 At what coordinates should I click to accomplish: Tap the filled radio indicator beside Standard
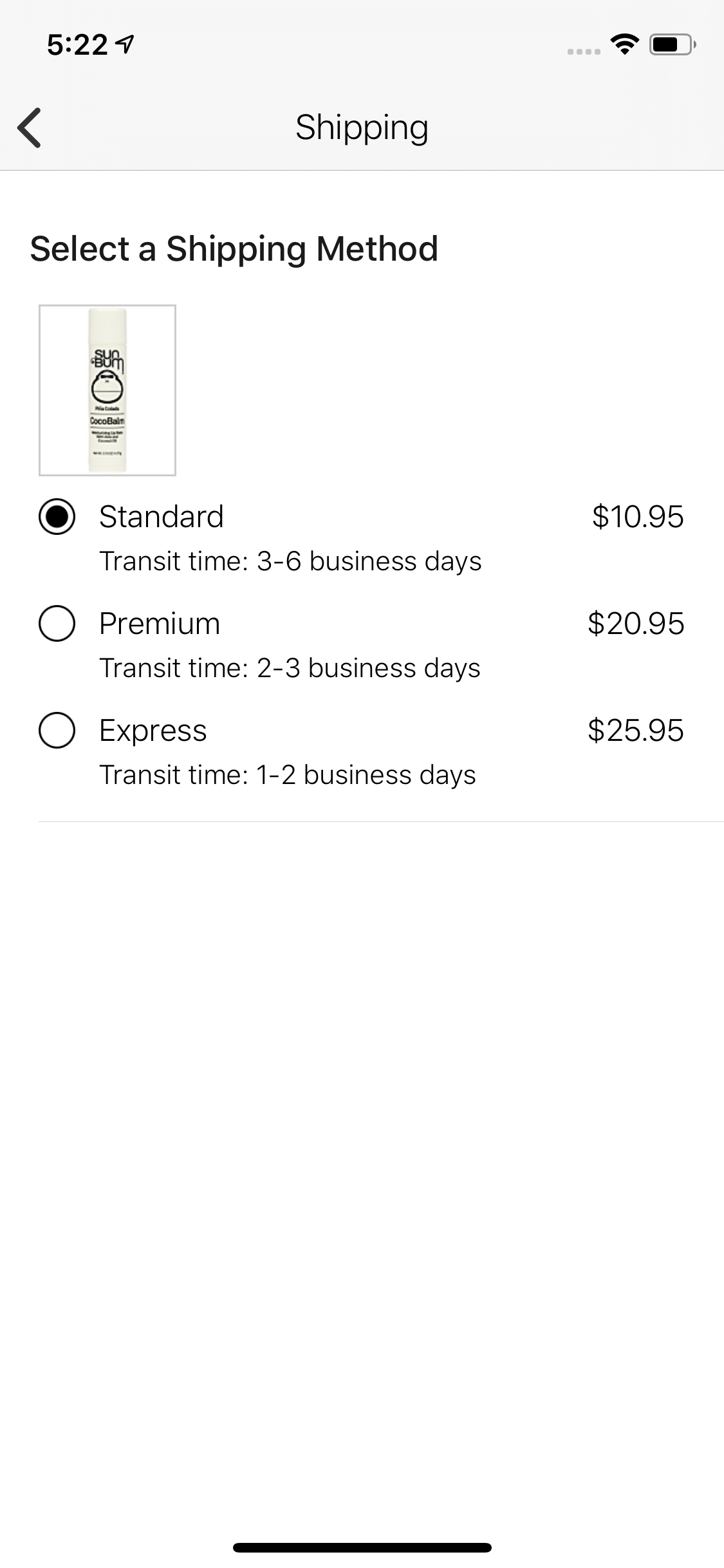58,516
